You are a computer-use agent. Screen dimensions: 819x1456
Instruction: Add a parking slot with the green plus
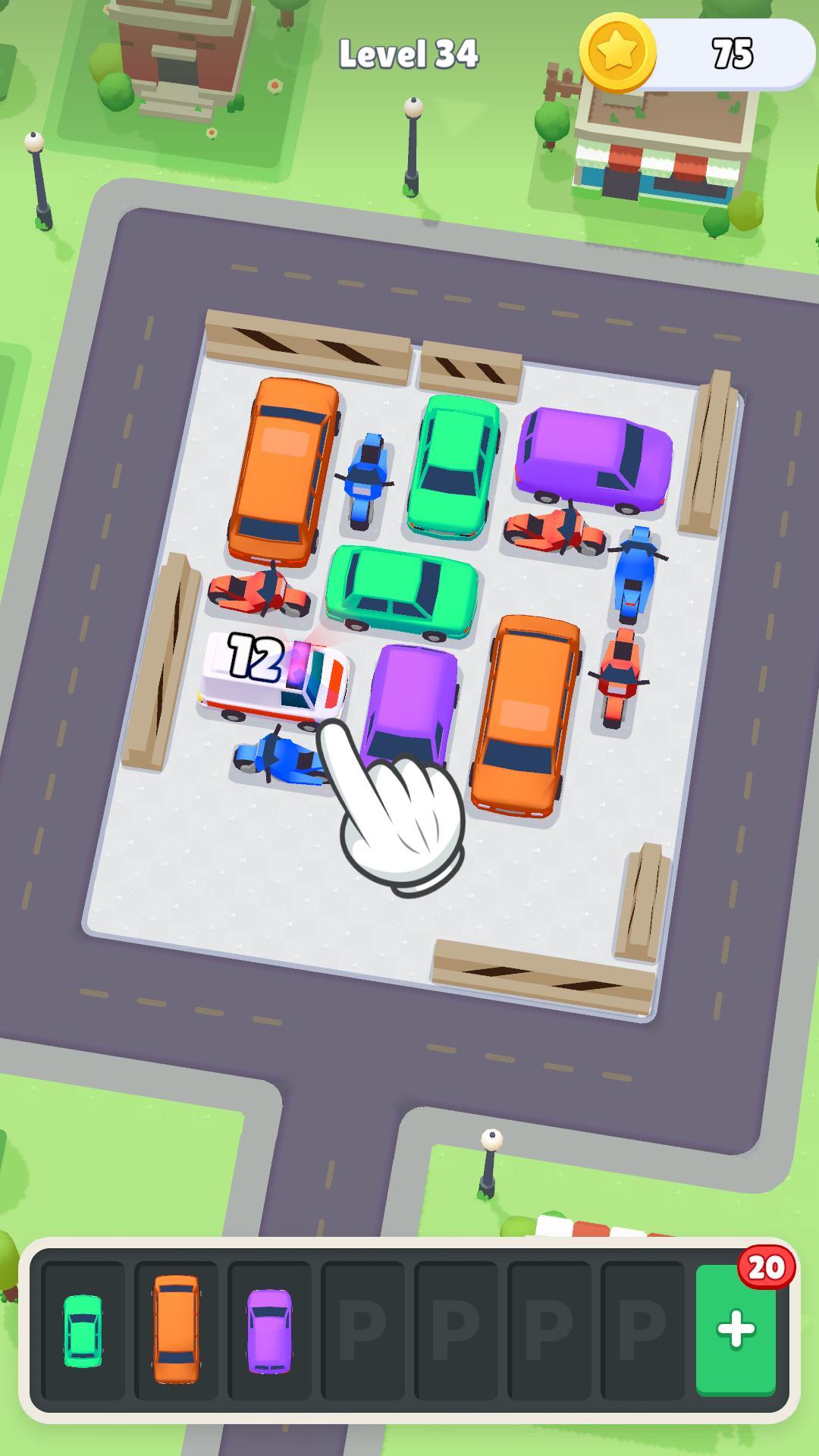pyautogui.click(x=736, y=1329)
